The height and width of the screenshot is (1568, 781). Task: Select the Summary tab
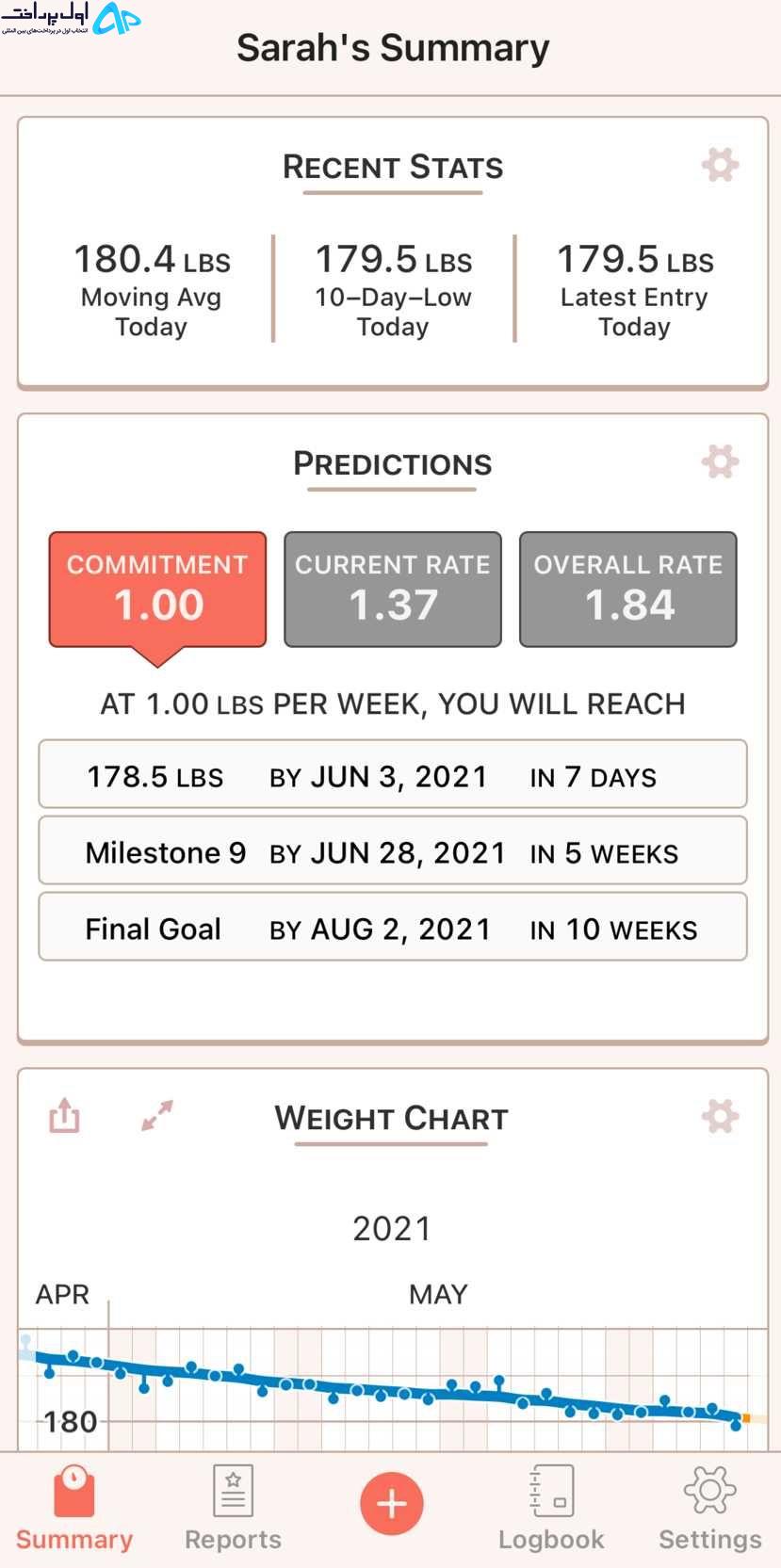pos(74,1508)
